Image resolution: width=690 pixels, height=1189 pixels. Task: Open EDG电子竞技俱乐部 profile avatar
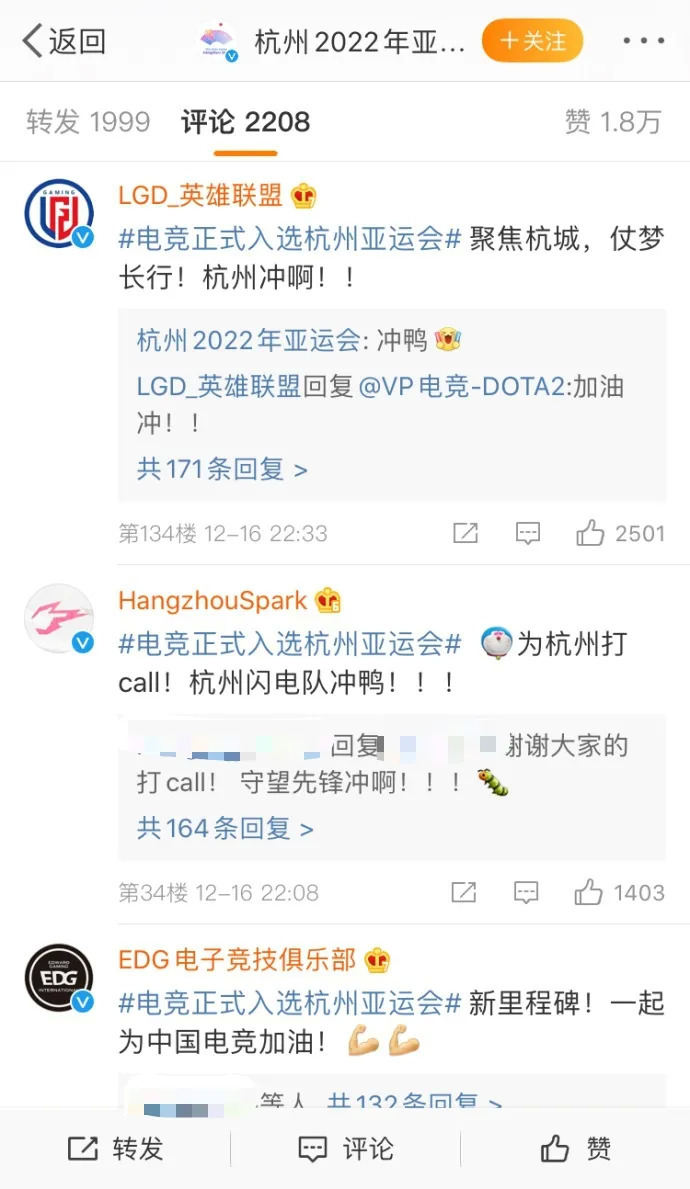58,976
